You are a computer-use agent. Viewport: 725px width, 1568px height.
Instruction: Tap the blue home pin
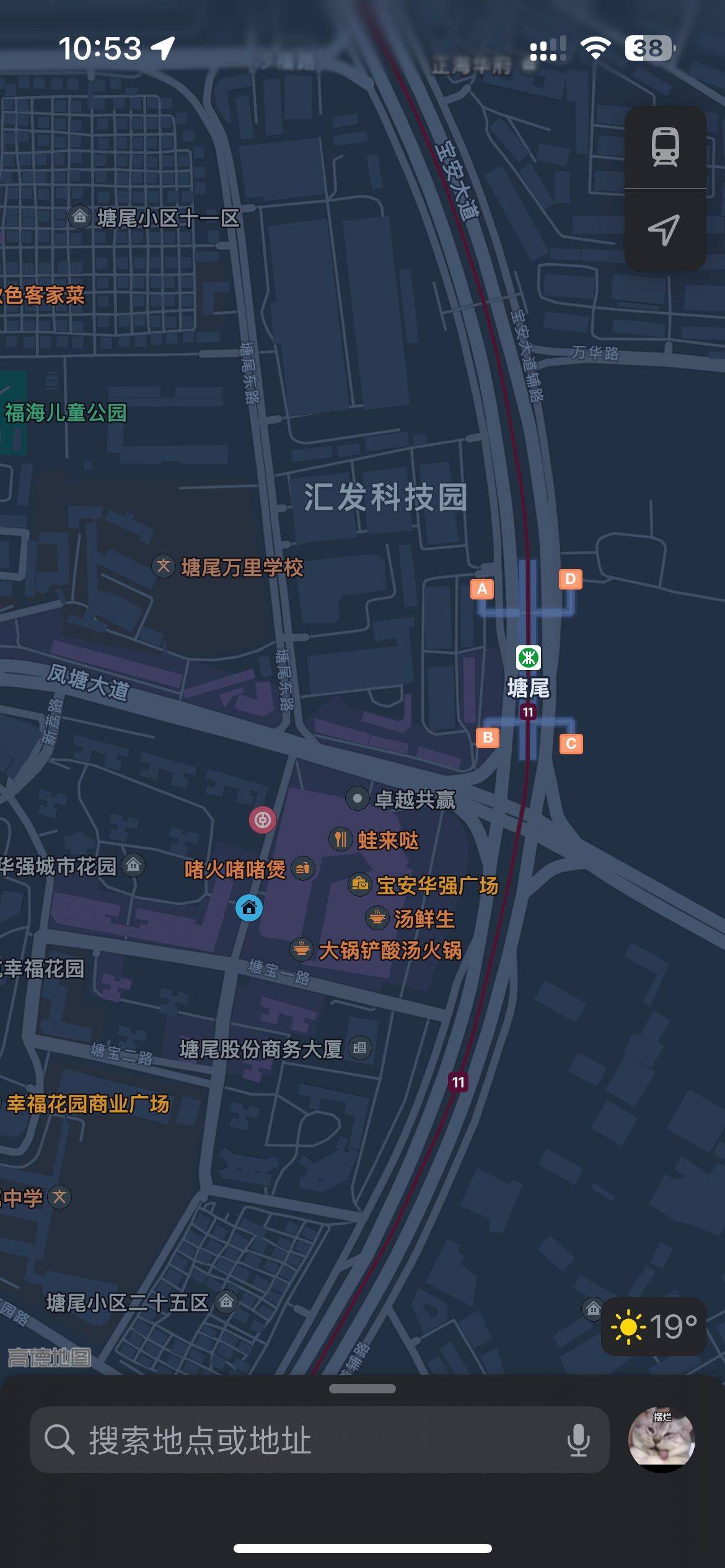pos(249,908)
